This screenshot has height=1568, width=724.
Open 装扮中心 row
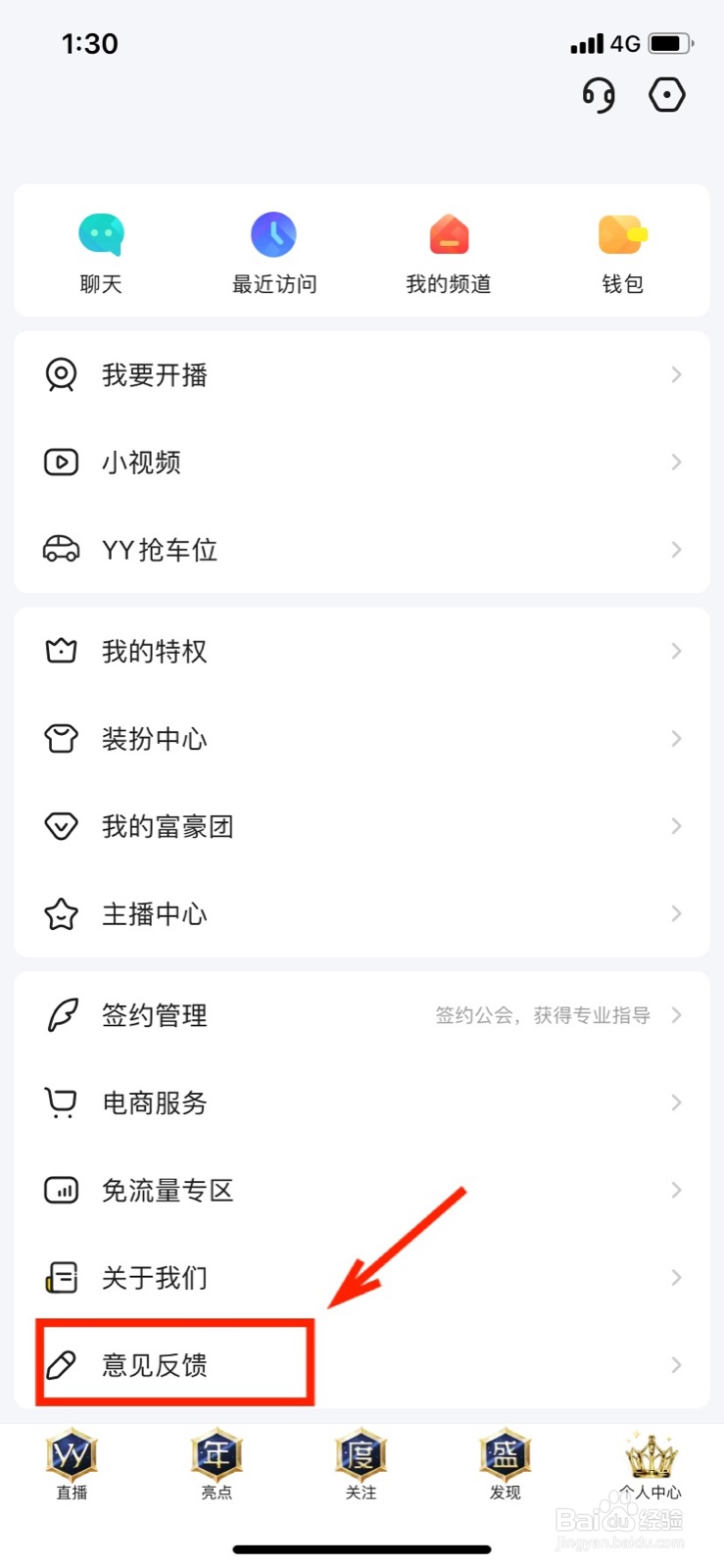[x=362, y=738]
